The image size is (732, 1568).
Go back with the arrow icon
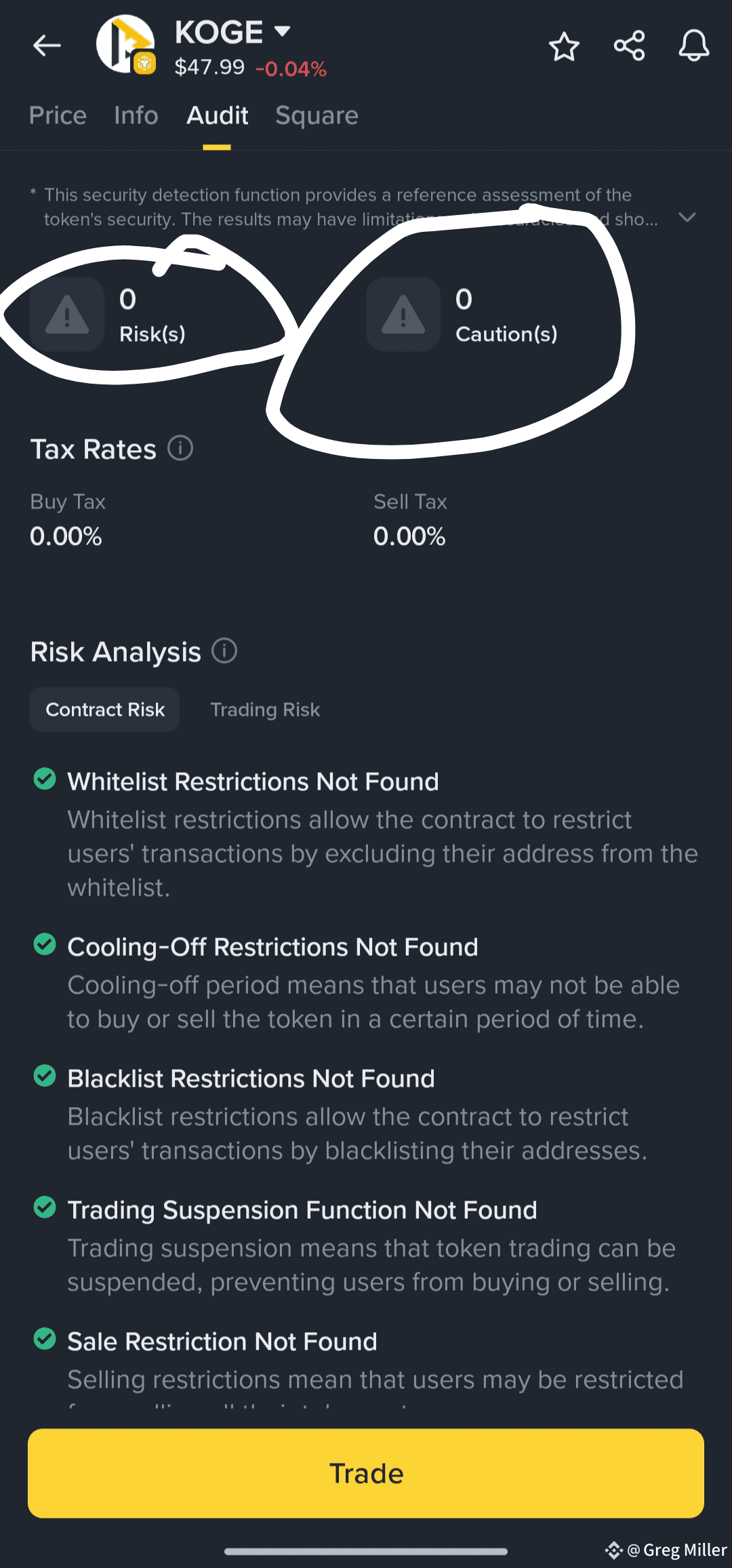pos(47,46)
